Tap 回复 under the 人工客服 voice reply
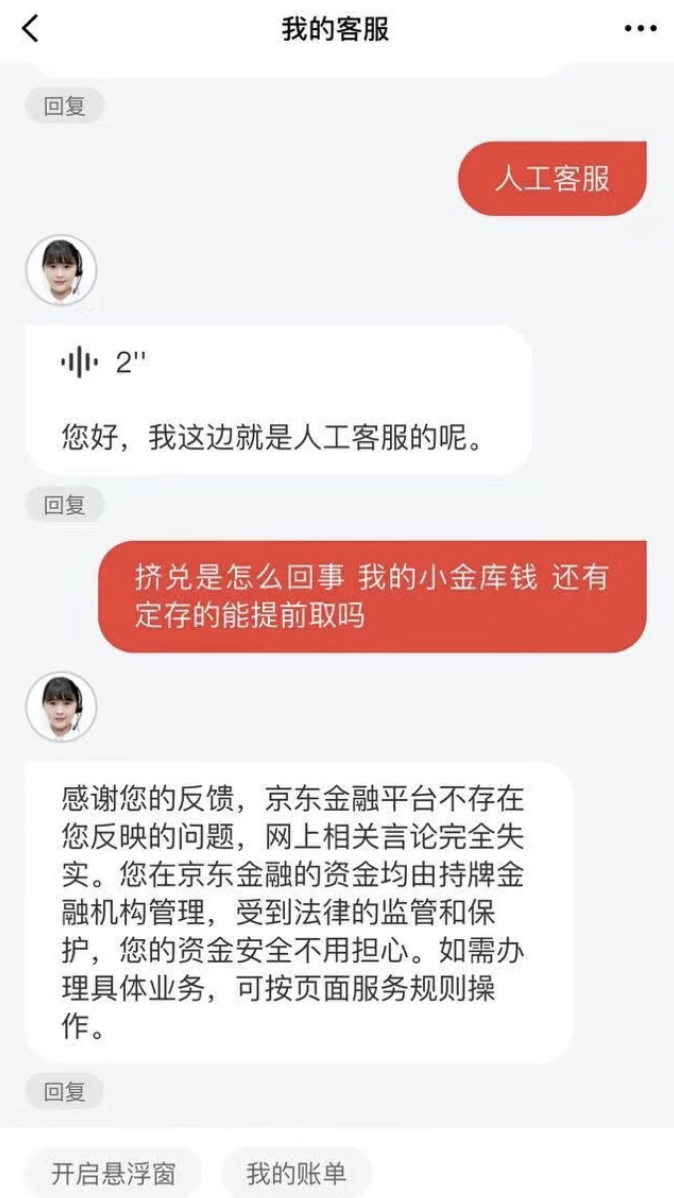 [65, 506]
